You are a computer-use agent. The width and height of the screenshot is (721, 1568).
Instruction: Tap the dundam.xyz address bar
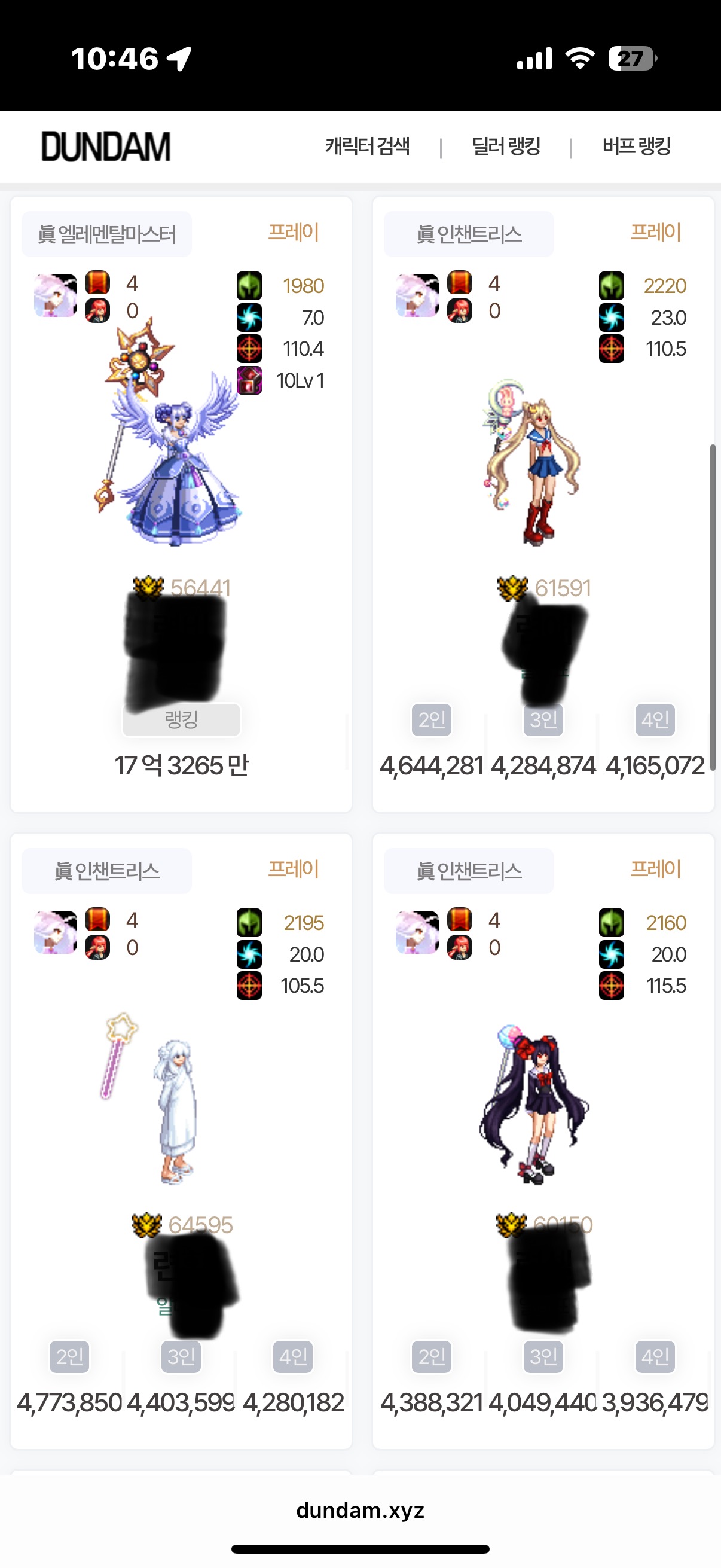[360, 1511]
